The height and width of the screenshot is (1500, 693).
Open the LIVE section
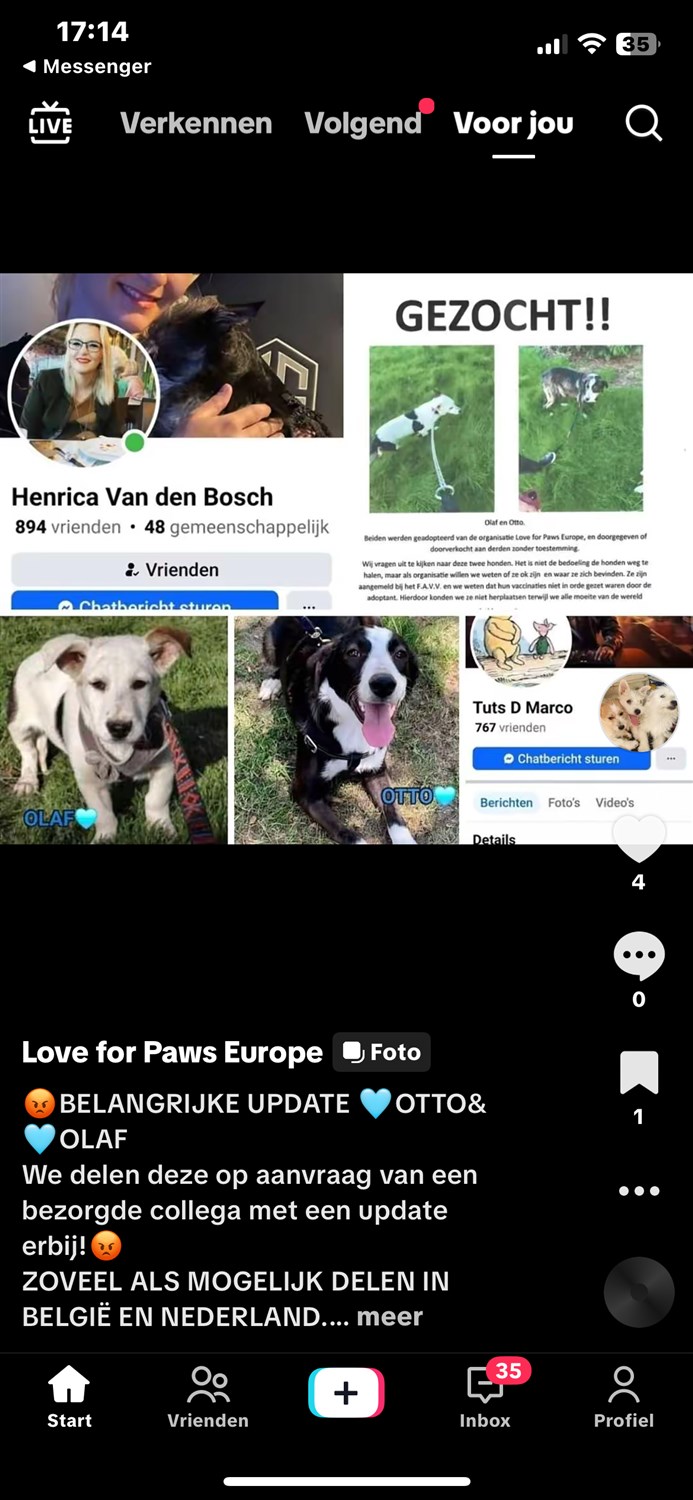(50, 124)
